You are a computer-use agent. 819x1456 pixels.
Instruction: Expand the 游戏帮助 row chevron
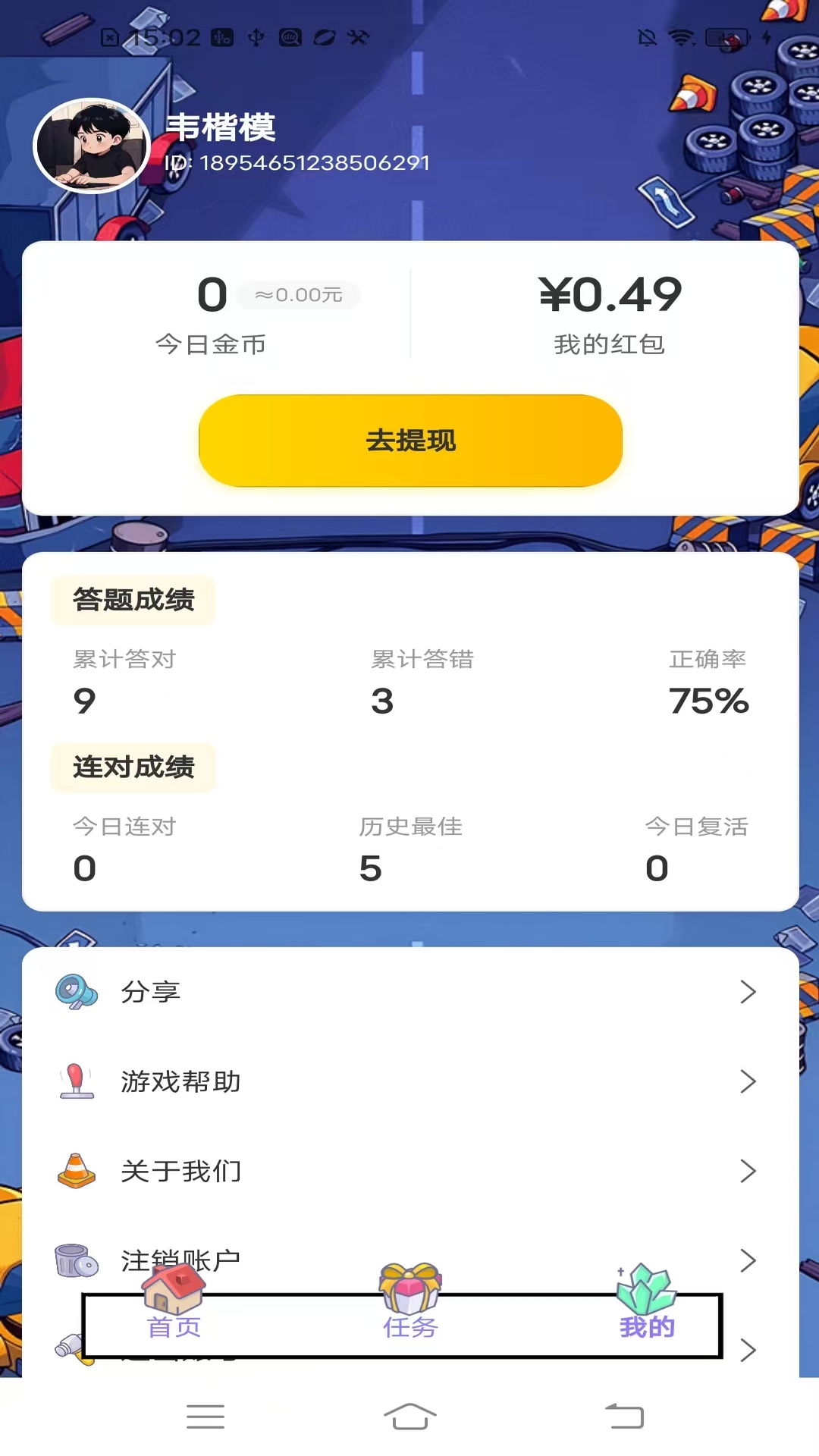[x=750, y=1082]
